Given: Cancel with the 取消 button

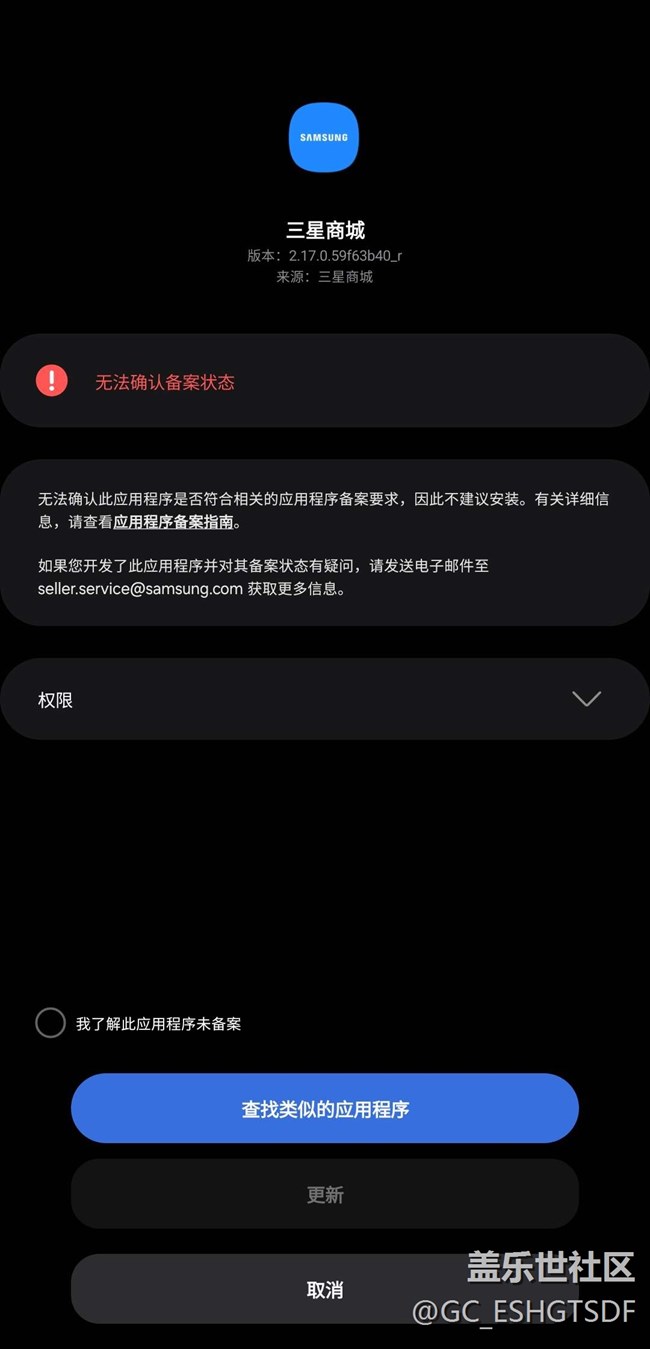Looking at the screenshot, I should click(x=325, y=1289).
